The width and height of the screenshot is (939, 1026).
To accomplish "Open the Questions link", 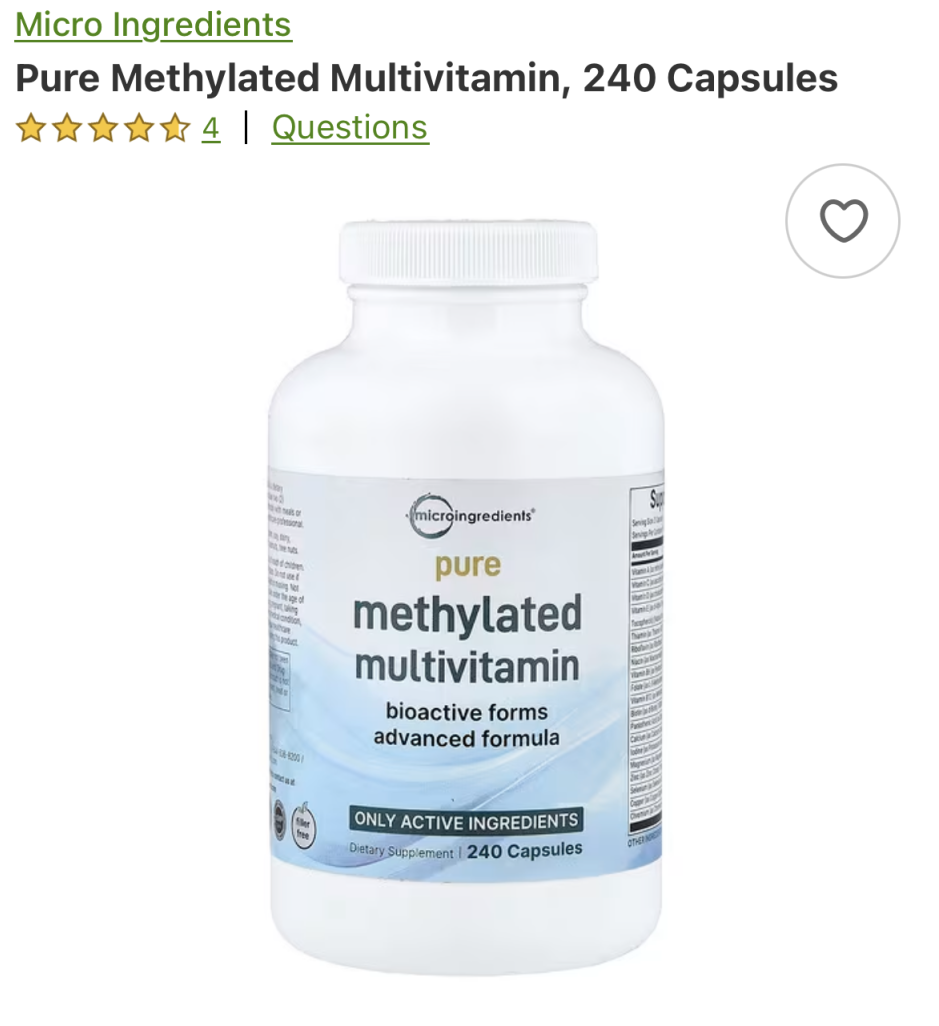I will (x=349, y=128).
